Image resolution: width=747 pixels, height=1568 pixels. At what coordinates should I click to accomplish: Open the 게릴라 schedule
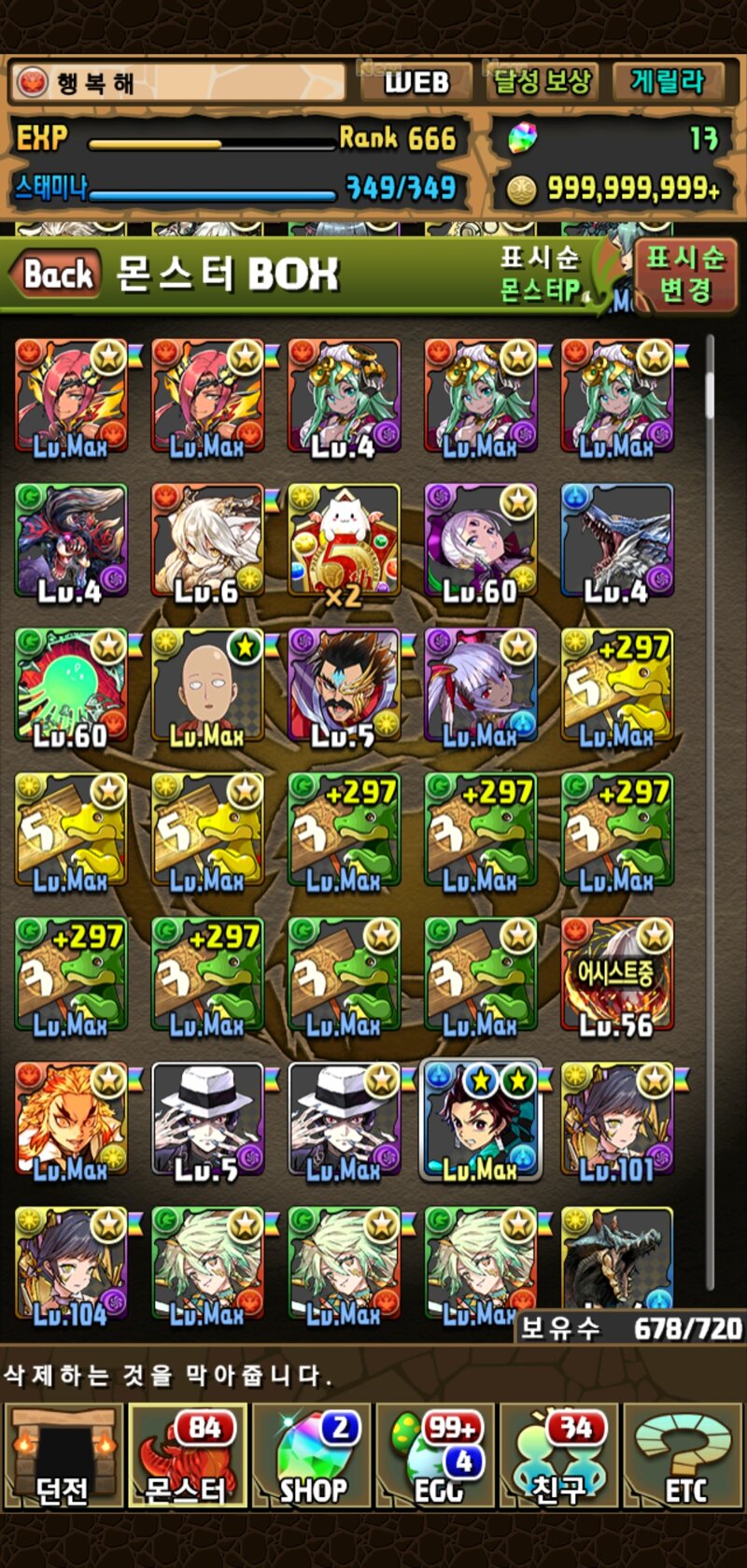(x=668, y=82)
